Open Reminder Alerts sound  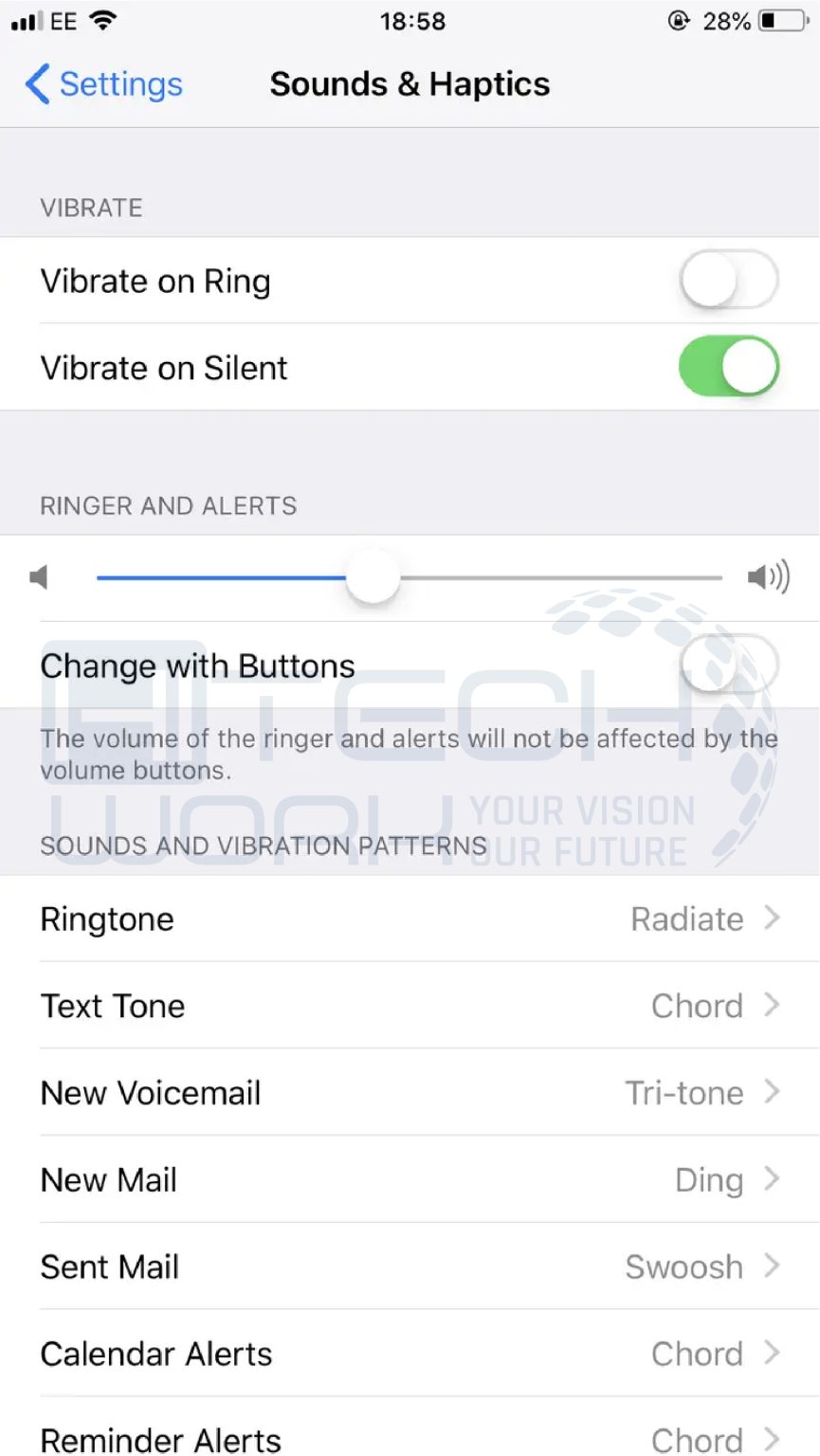(x=410, y=1428)
